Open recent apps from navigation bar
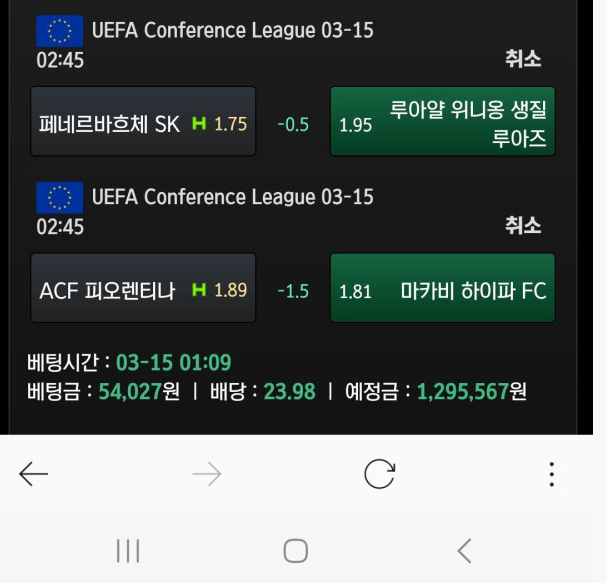Viewport: 607px width, 583px height. 128,550
